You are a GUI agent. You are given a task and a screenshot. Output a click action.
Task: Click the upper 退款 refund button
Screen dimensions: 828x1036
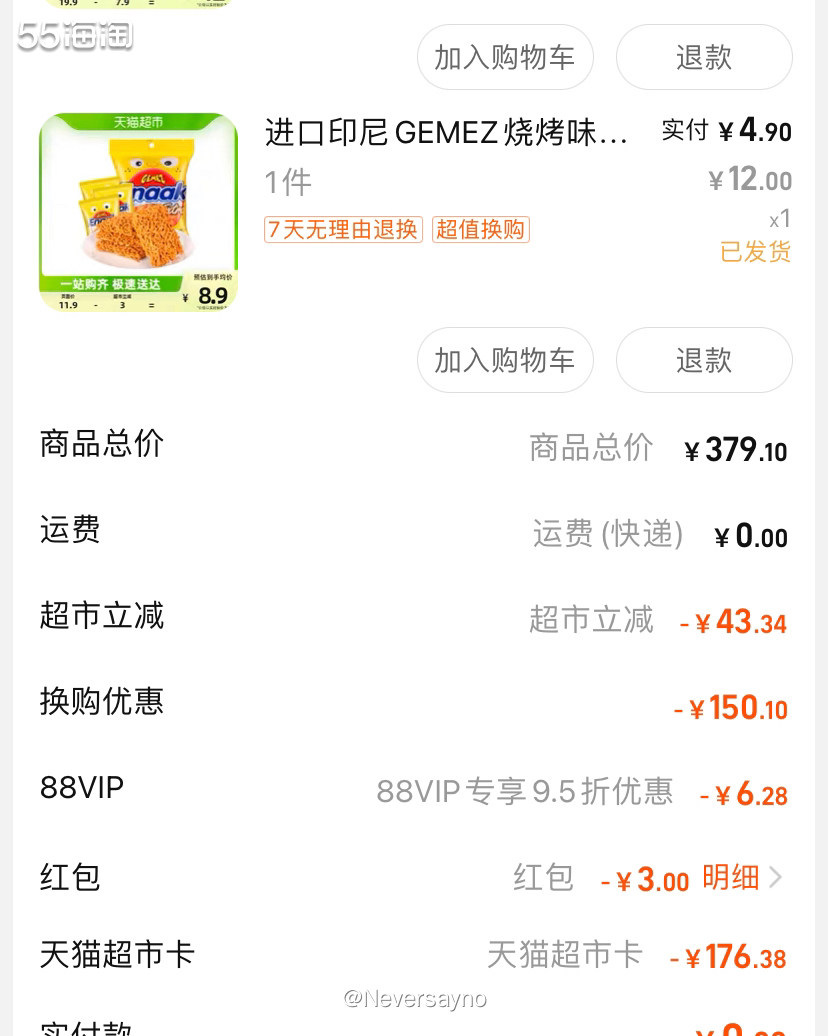[704, 57]
